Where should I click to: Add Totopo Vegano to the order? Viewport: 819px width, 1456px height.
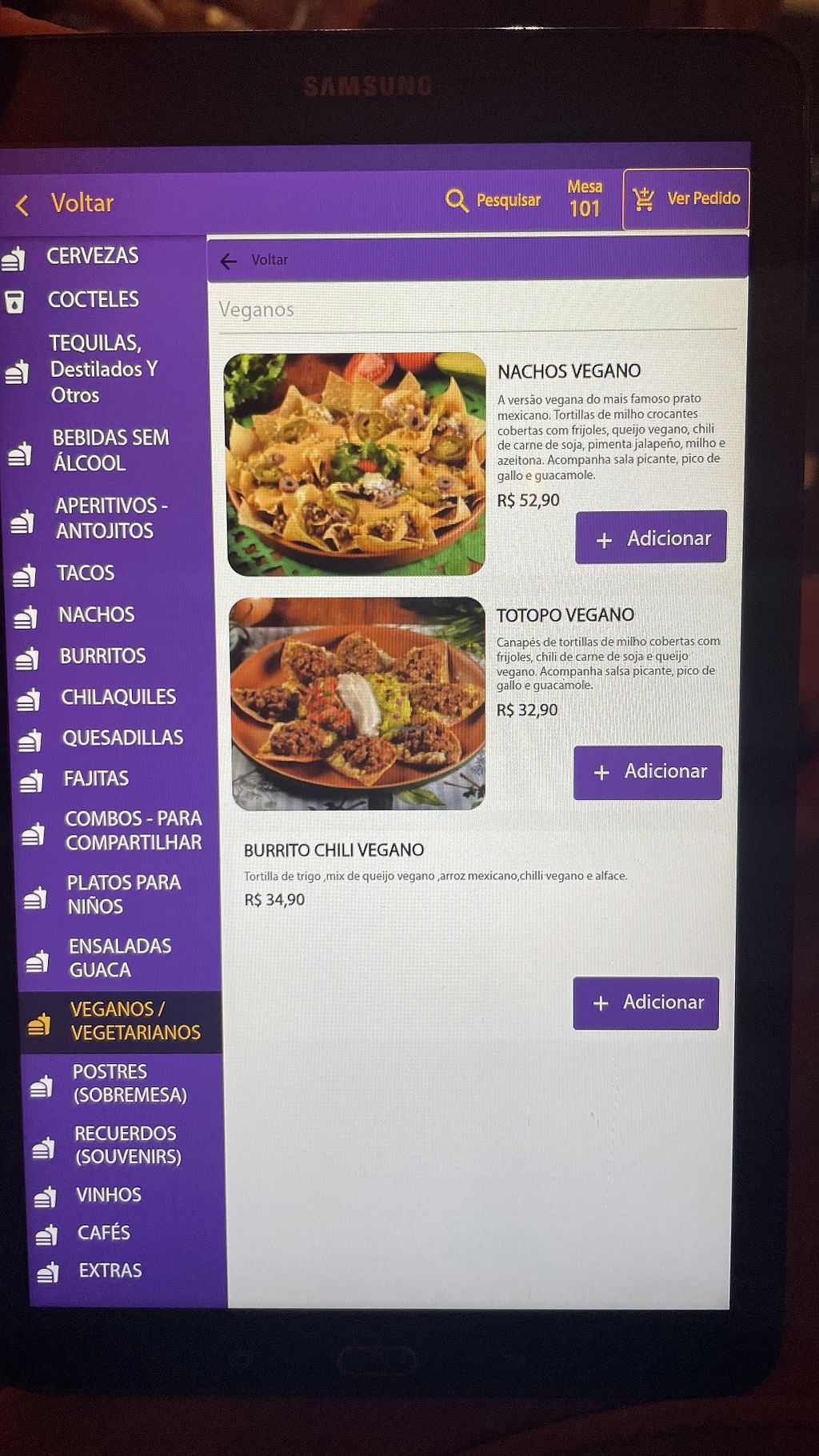click(648, 772)
